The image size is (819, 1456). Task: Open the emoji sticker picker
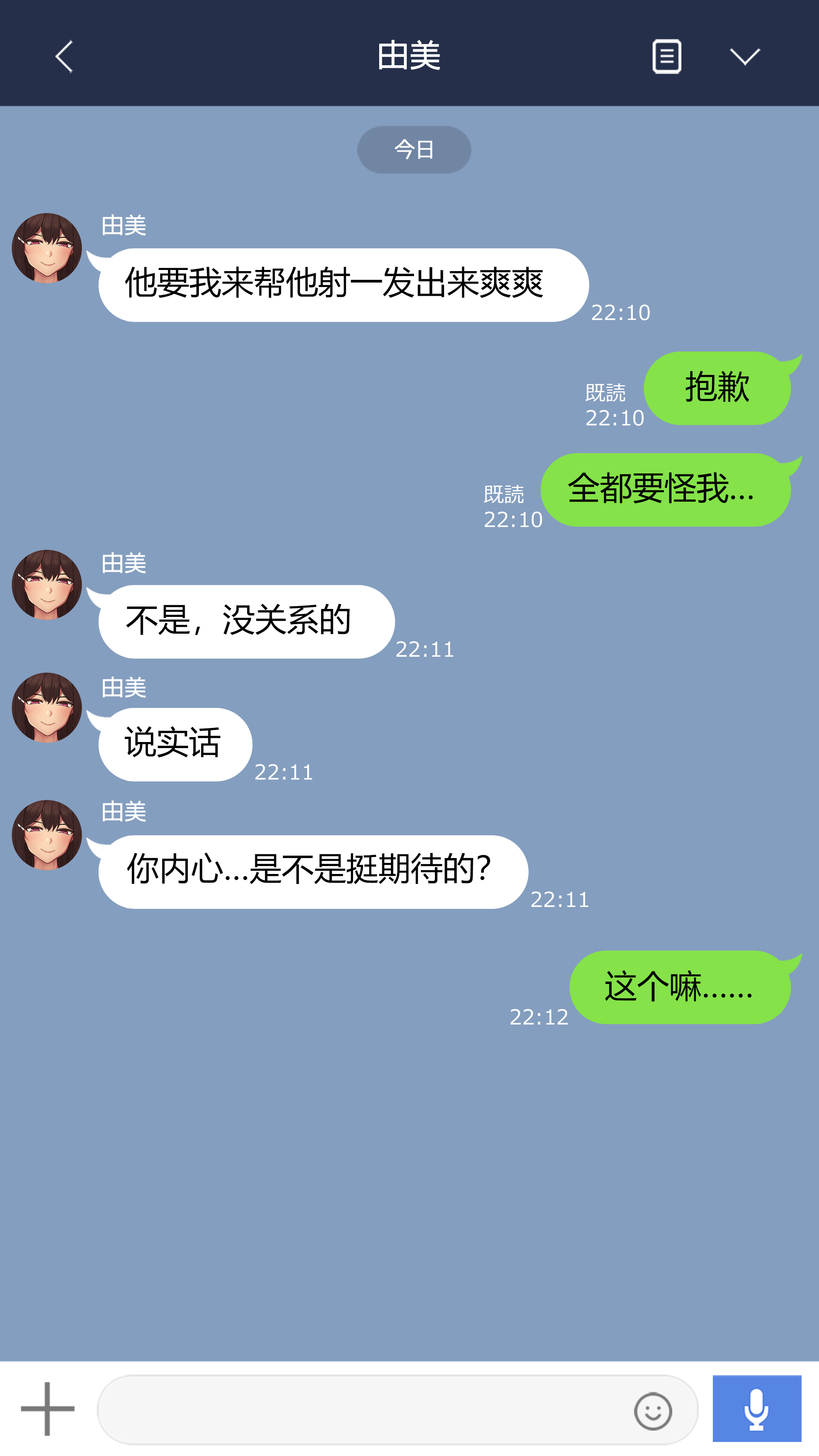[x=653, y=1411]
